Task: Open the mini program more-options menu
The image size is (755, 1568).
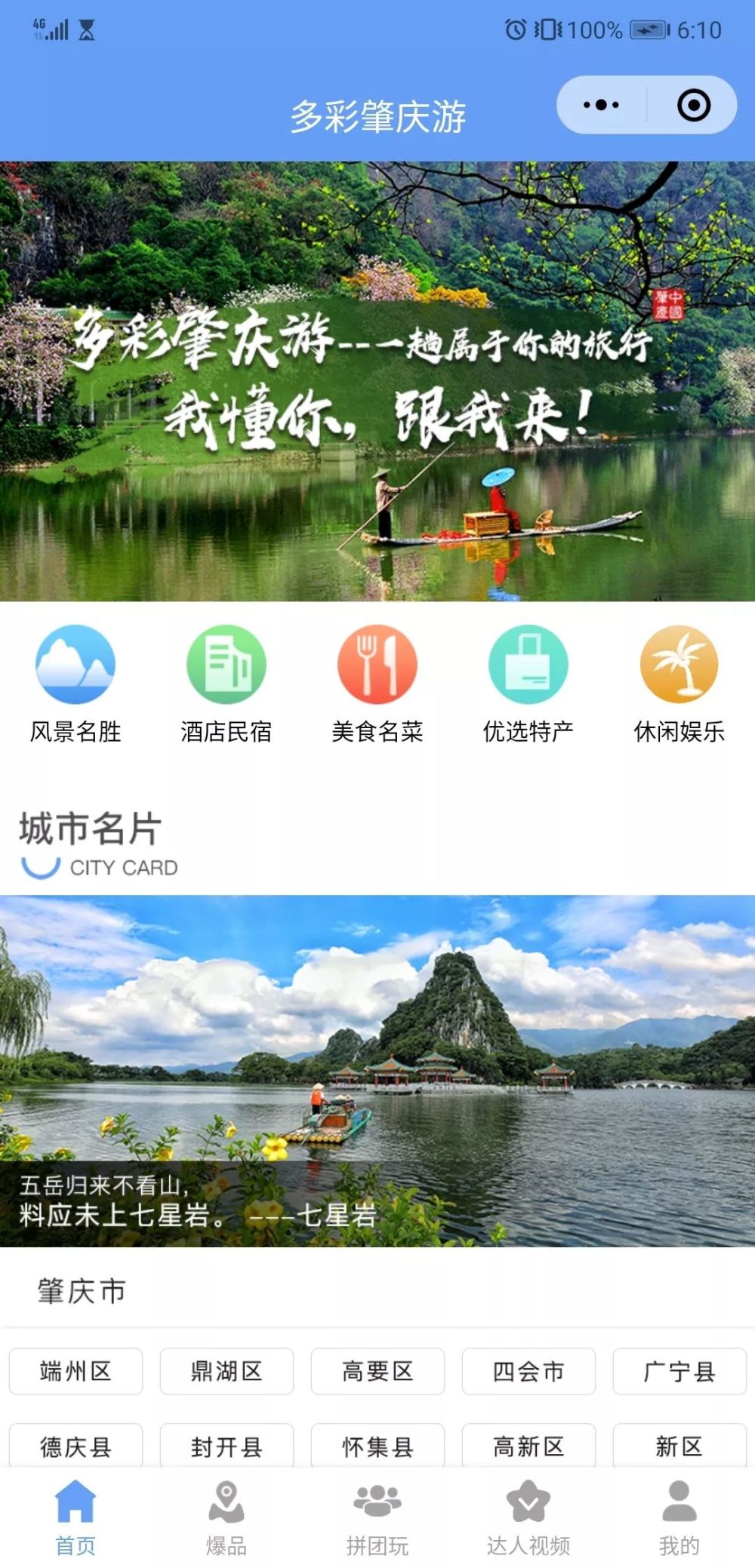Action: (601, 105)
